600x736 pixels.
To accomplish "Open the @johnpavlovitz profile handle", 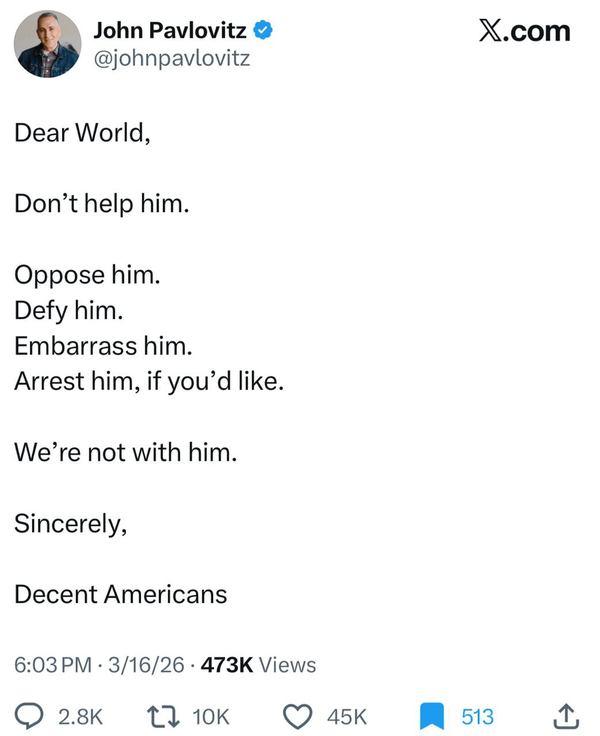I will [171, 58].
